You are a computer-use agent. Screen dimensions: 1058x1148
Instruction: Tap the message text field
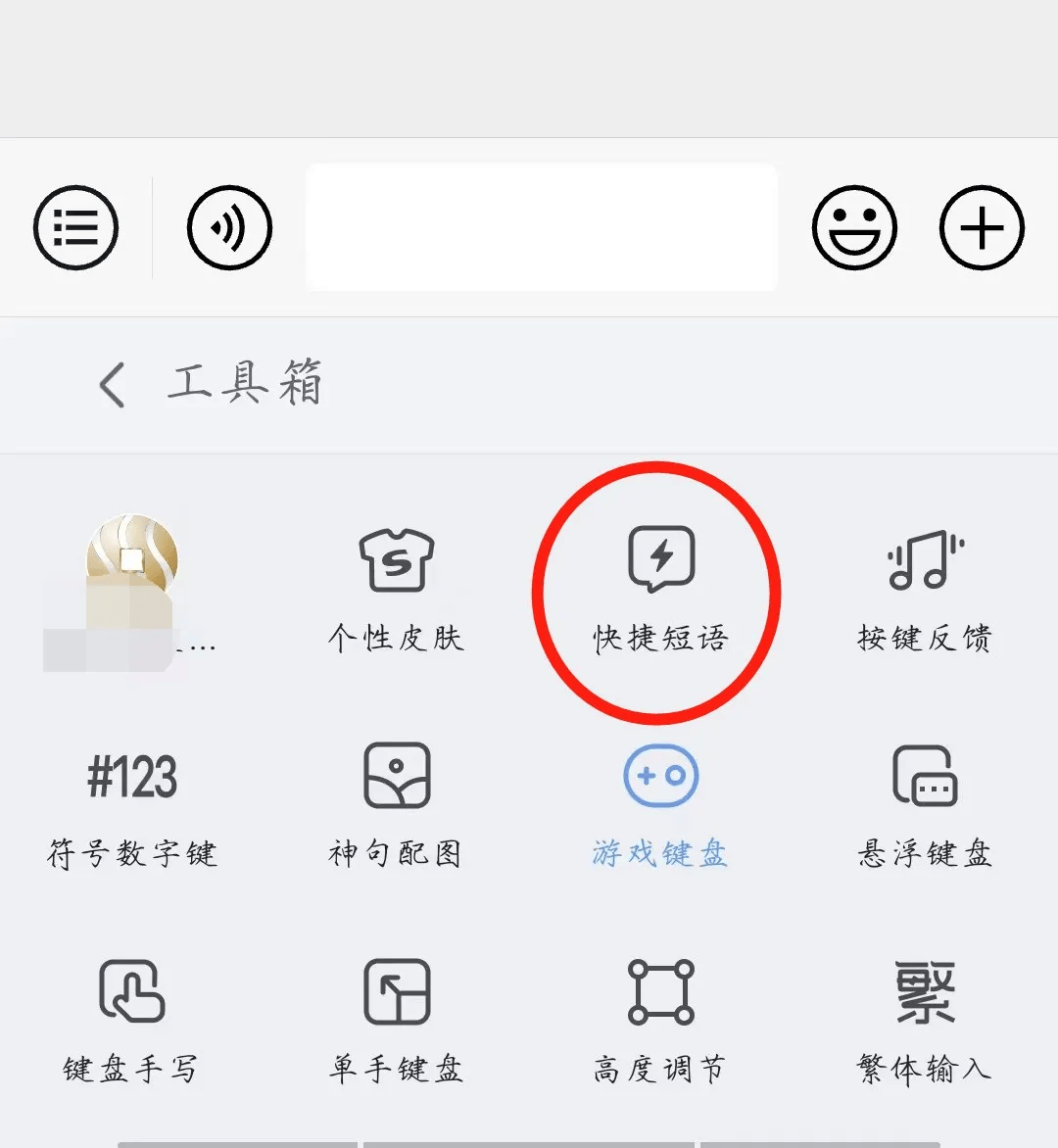(541, 227)
